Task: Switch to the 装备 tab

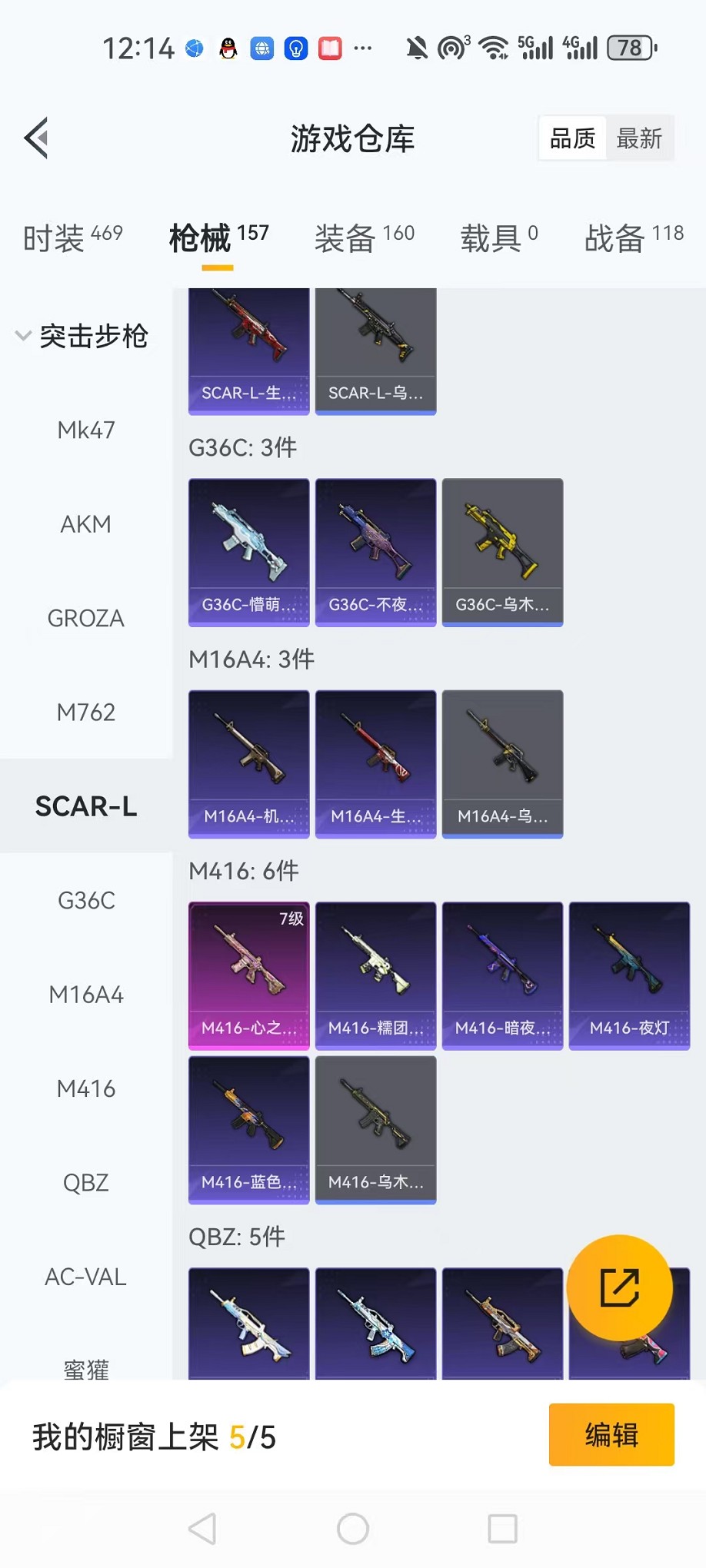Action: [x=364, y=237]
